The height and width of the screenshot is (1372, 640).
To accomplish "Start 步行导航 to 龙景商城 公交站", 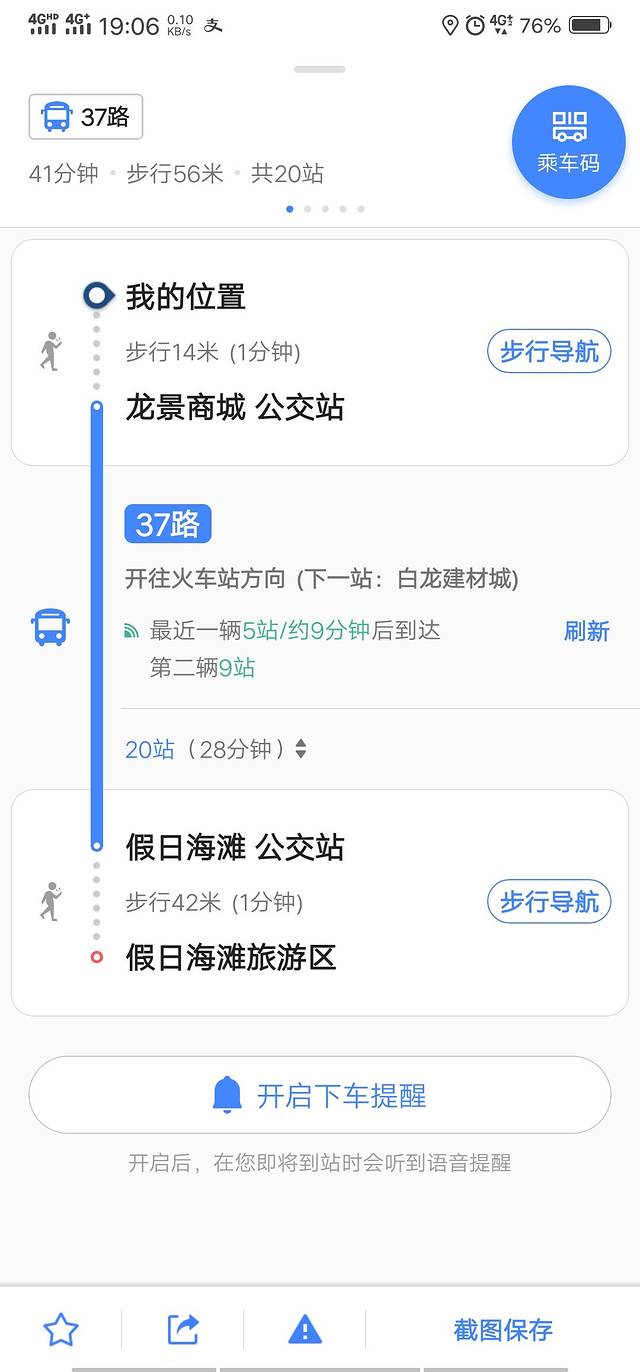I will [x=549, y=352].
